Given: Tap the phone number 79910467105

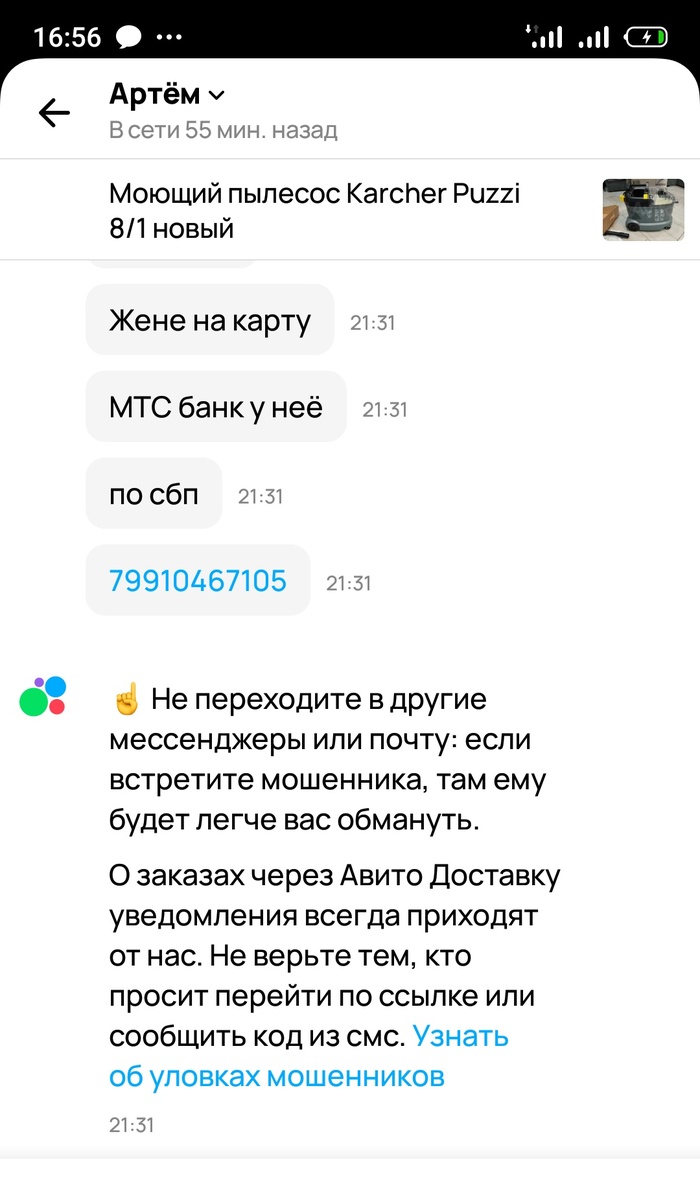Looking at the screenshot, I should tap(198, 580).
